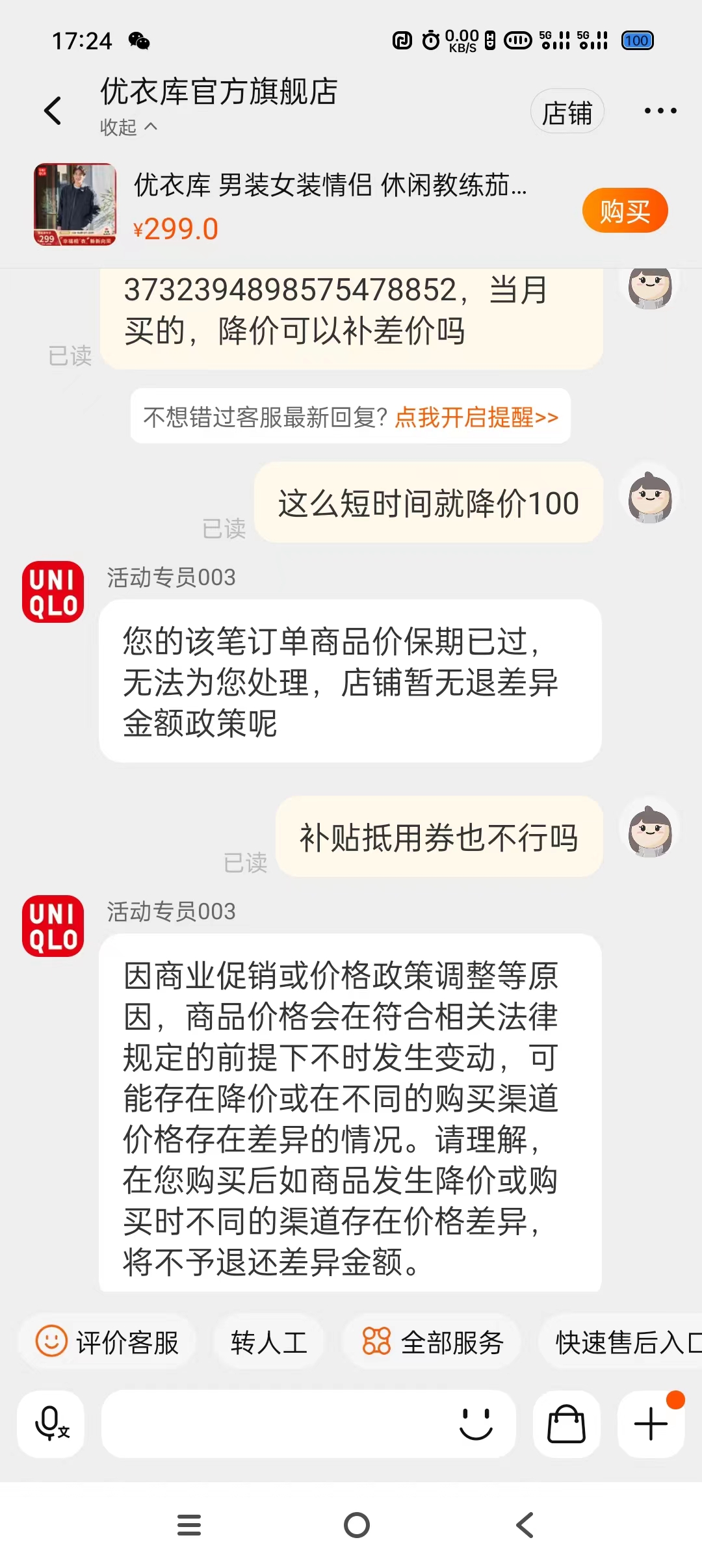Screen dimensions: 702x1568
Task: Open the 店铺 store page
Action: (567, 112)
